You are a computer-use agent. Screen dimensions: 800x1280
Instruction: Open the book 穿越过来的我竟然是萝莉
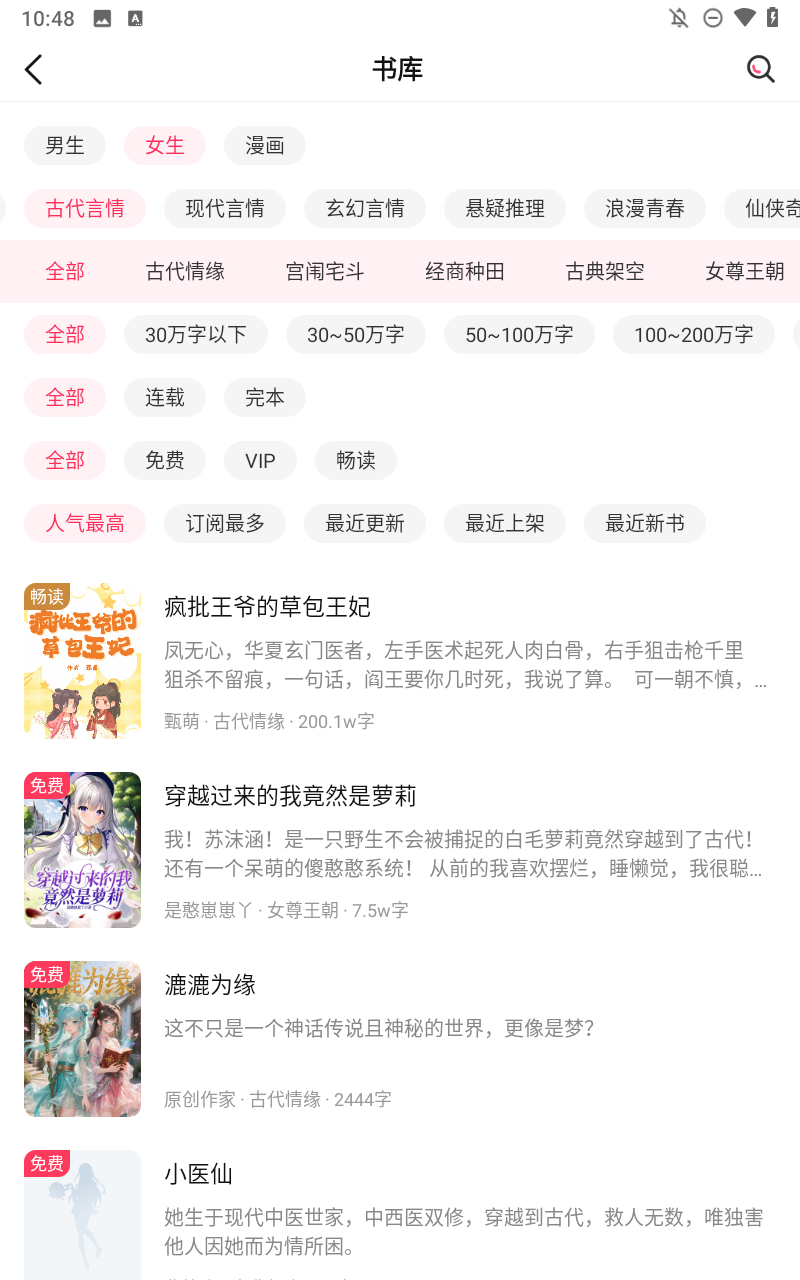click(290, 796)
